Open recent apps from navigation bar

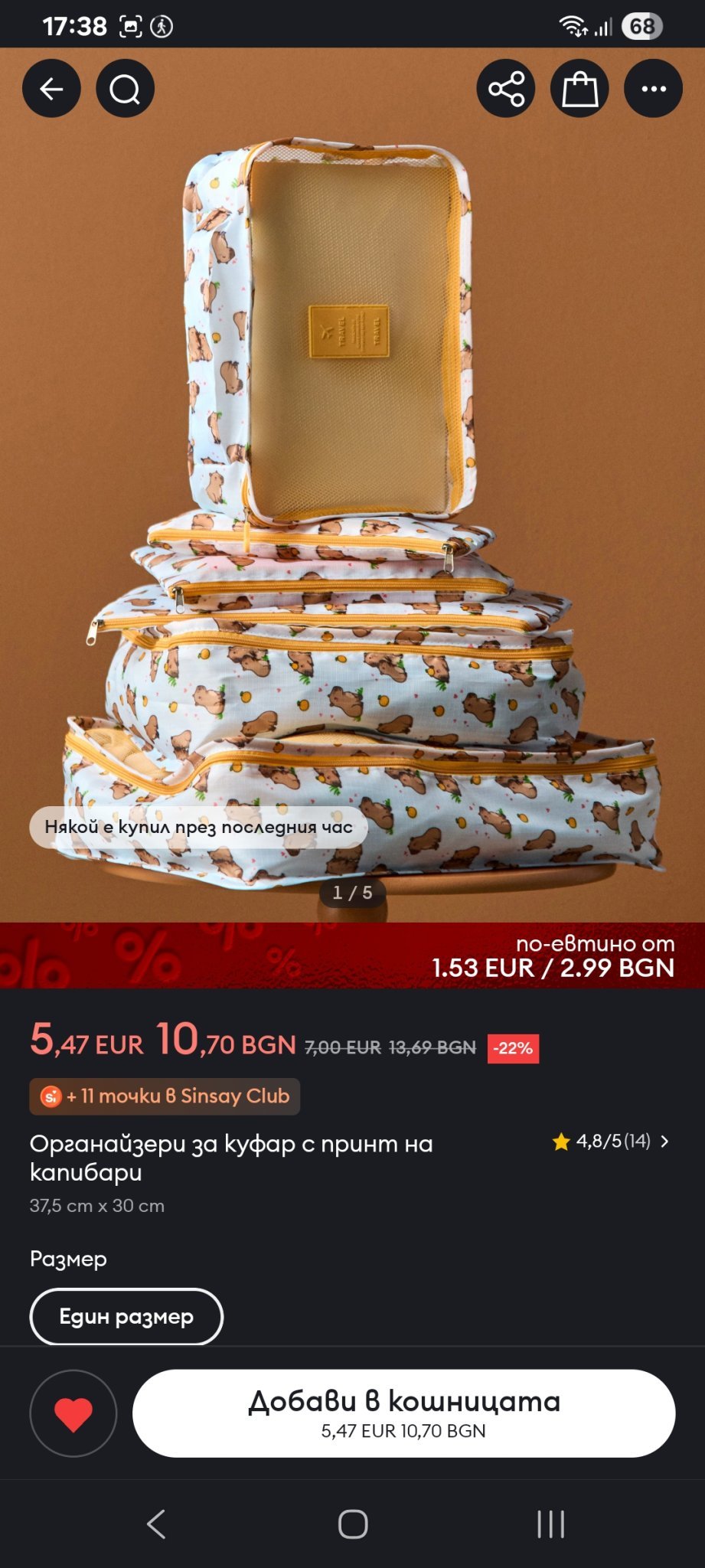[550, 1524]
